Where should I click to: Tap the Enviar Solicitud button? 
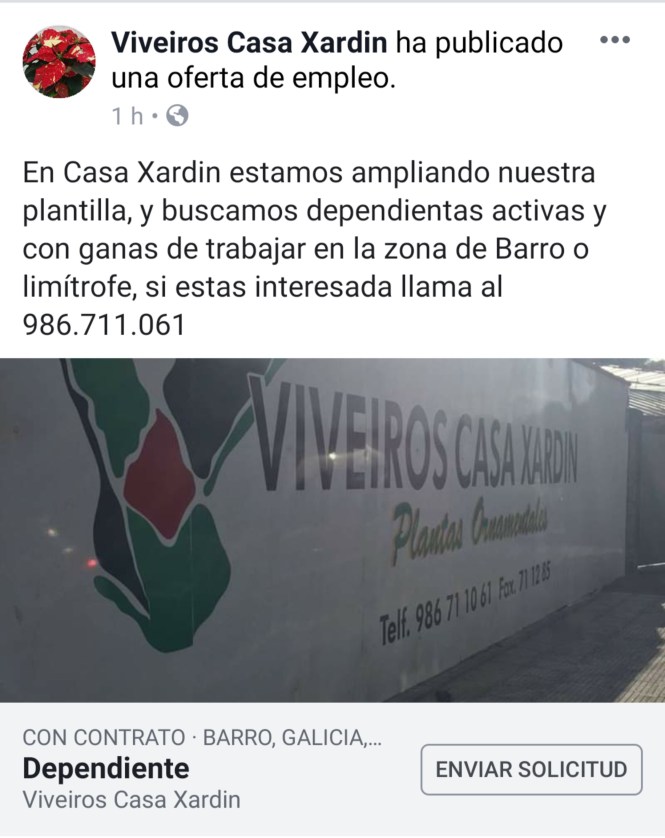pos(531,769)
